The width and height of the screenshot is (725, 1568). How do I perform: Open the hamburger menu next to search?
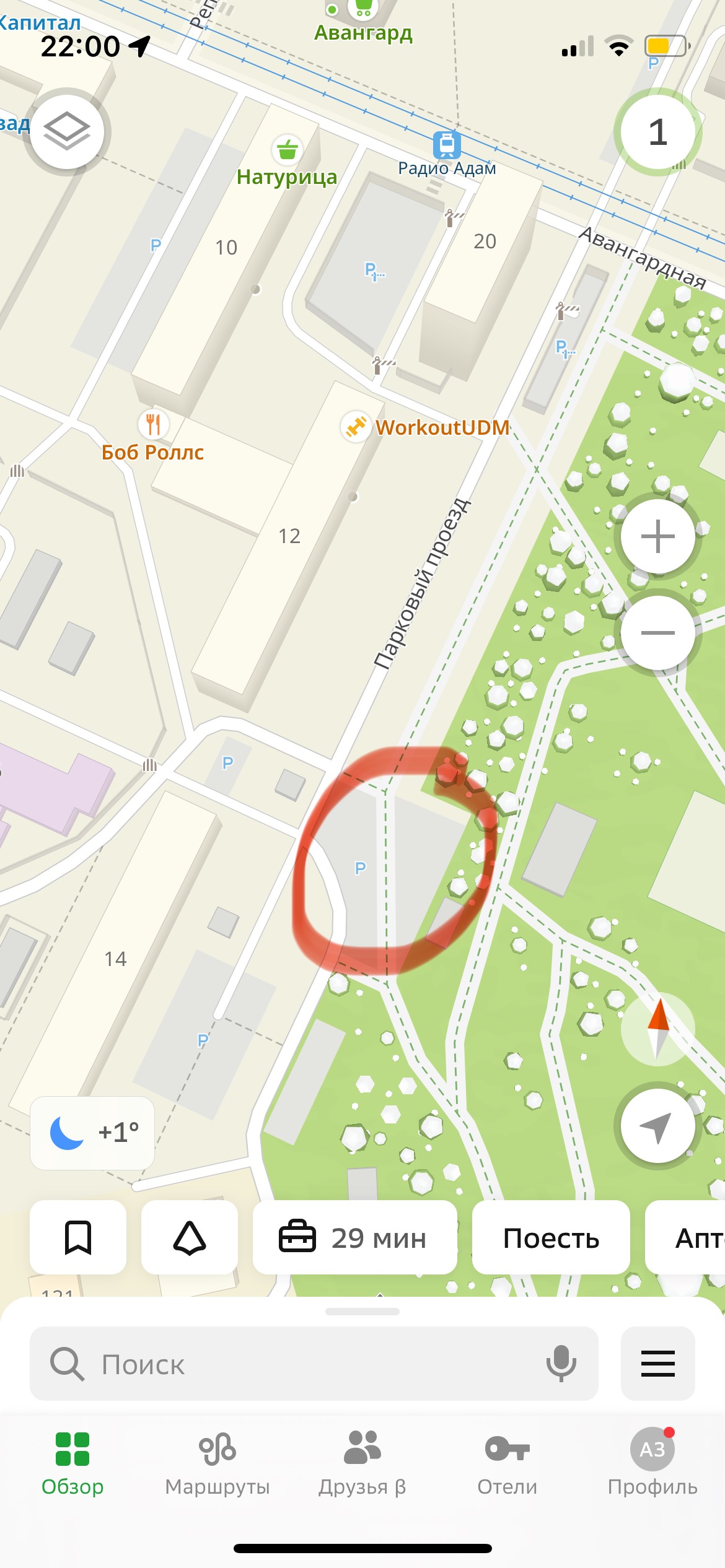point(657,1363)
